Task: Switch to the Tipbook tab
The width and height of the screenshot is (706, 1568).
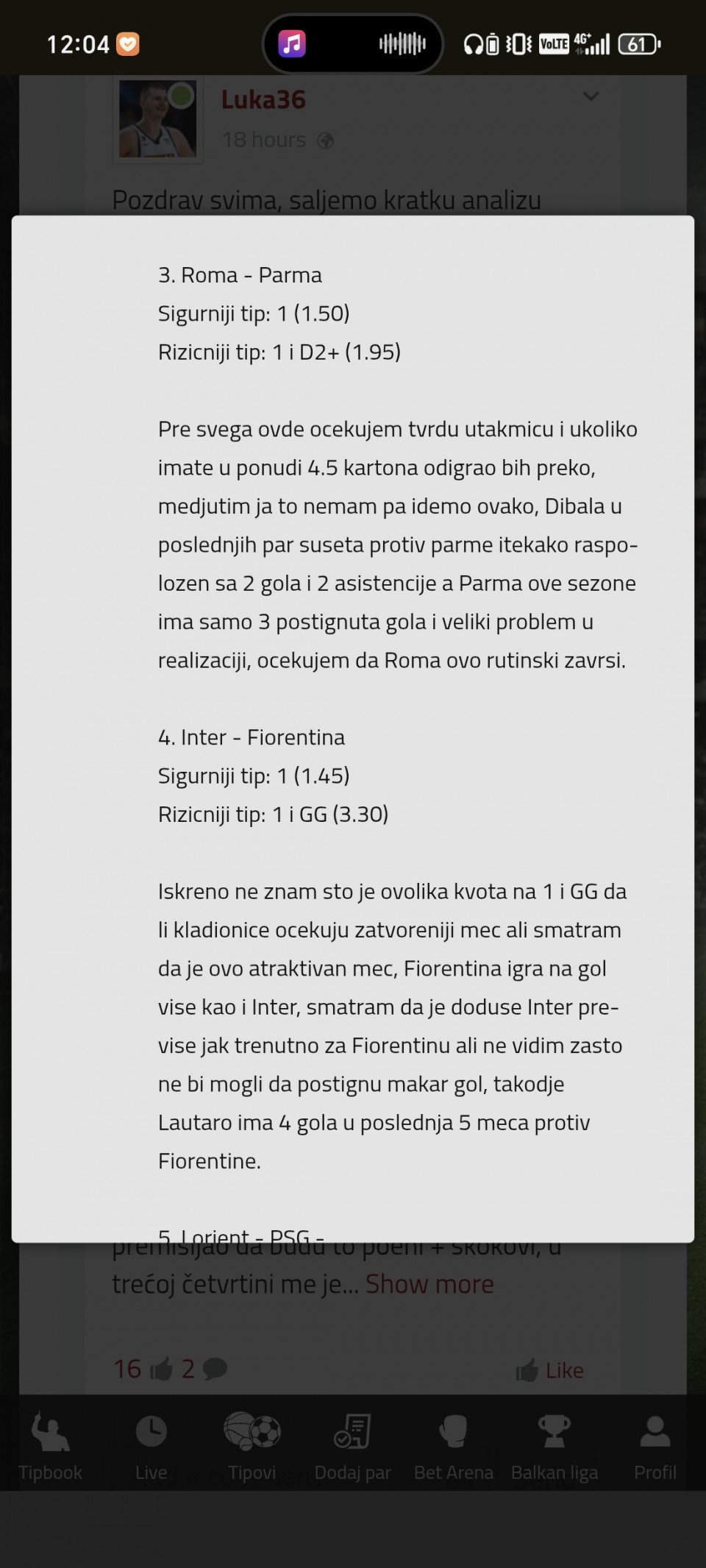Action: tap(50, 1447)
